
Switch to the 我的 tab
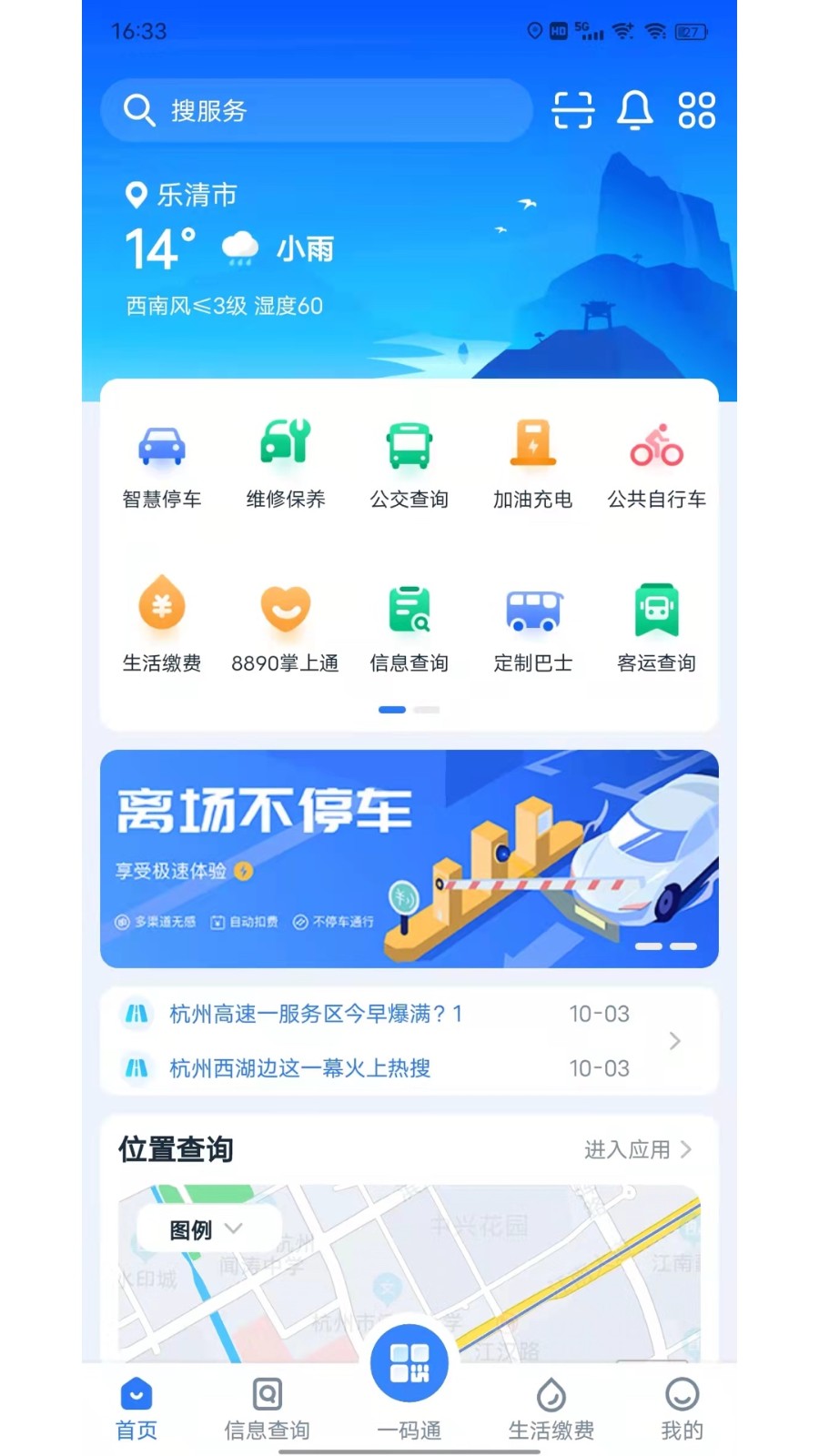[682, 1409]
